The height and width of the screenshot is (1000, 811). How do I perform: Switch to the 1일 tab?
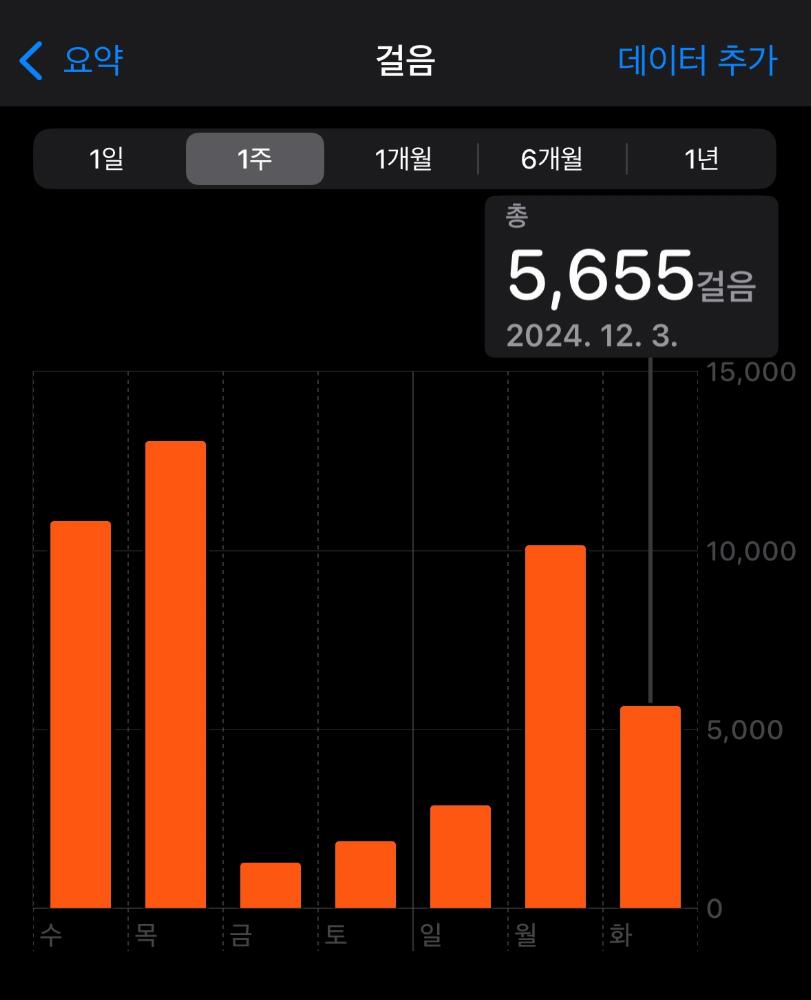coord(104,158)
